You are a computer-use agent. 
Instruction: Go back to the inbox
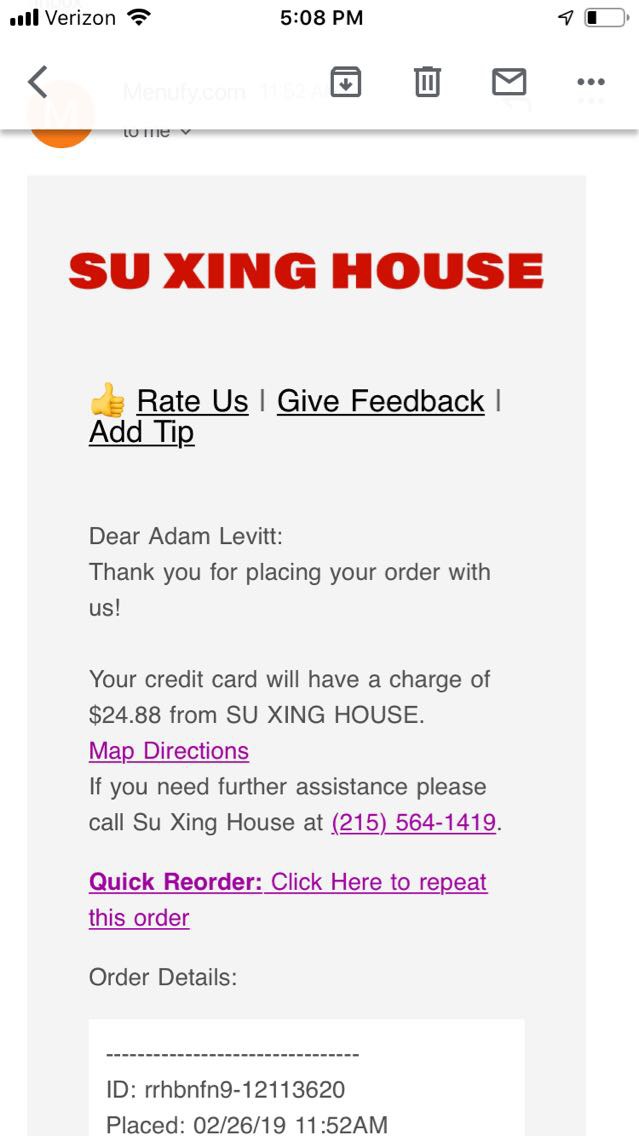tap(38, 82)
